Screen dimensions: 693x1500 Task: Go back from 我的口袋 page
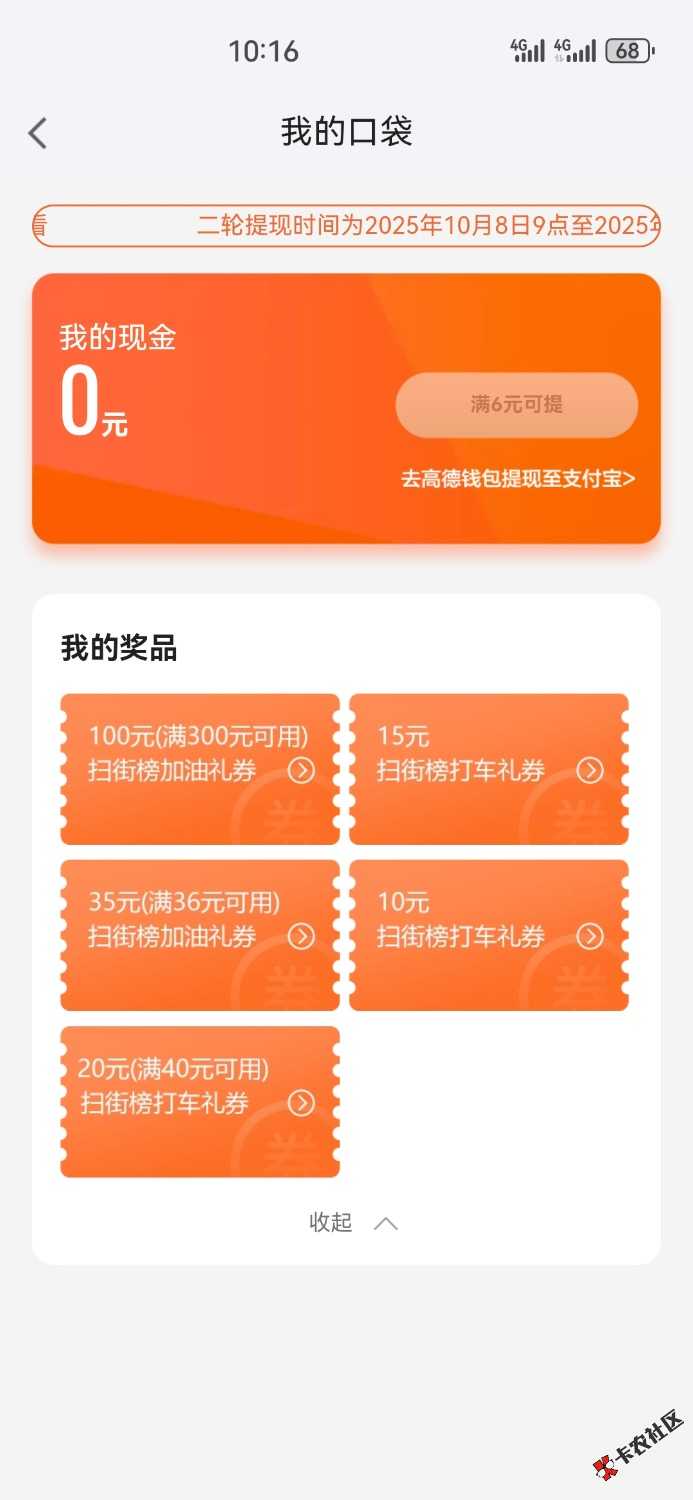38,133
